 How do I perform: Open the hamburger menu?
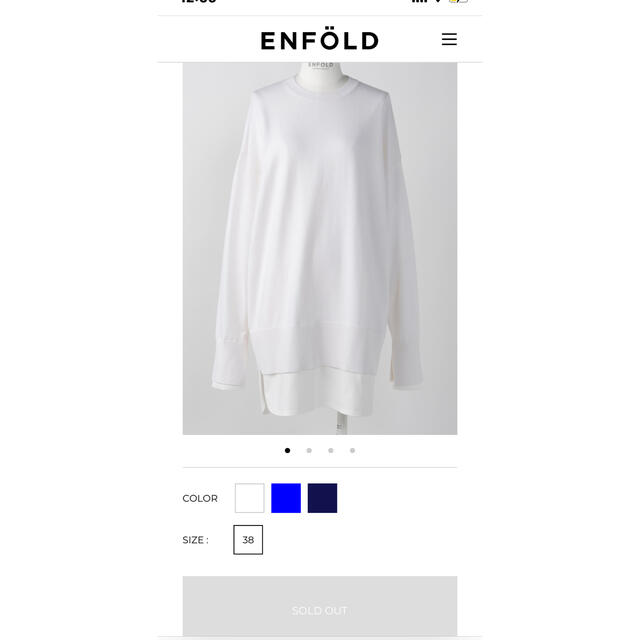point(449,40)
